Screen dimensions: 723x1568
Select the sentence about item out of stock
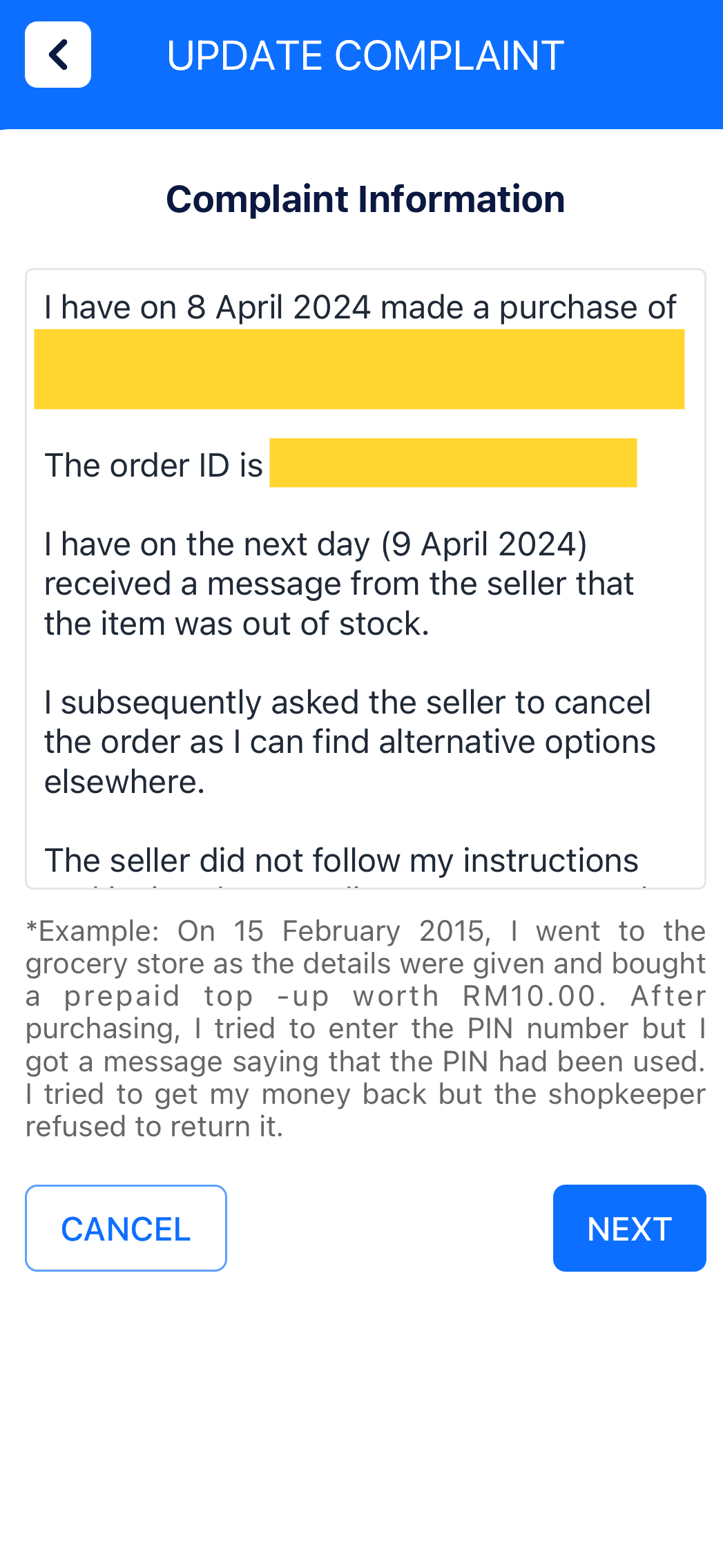pyautogui.click(x=338, y=582)
